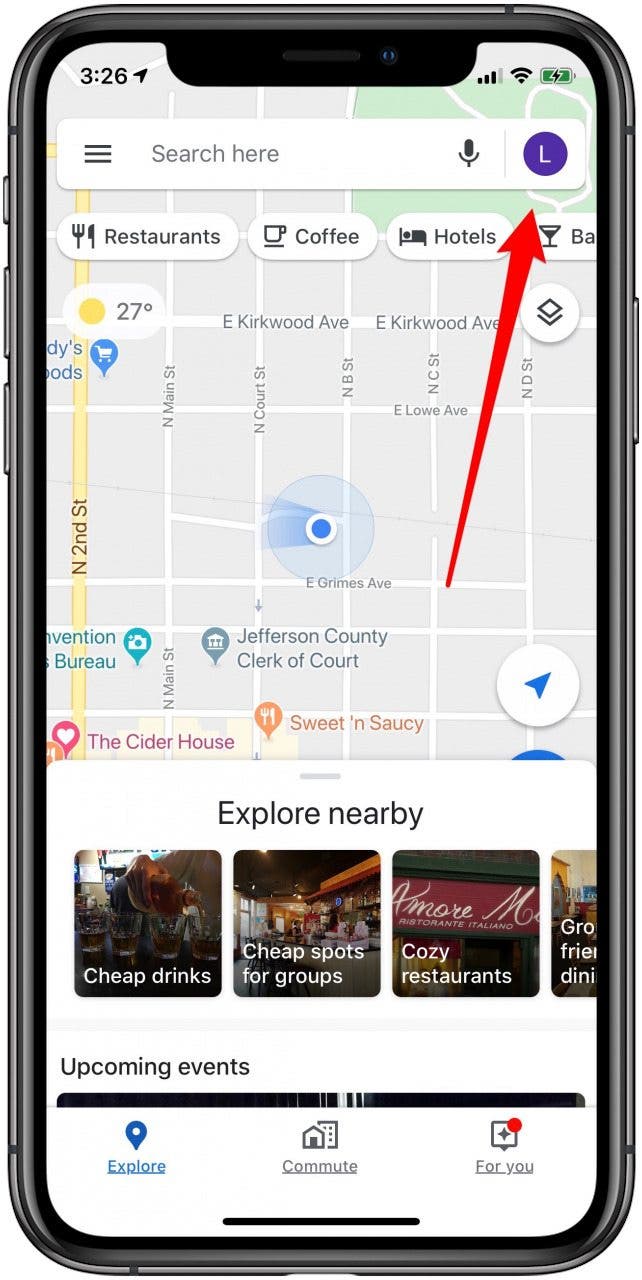Start voice search with the microphone
This screenshot has width=642, height=1280.
(x=468, y=154)
